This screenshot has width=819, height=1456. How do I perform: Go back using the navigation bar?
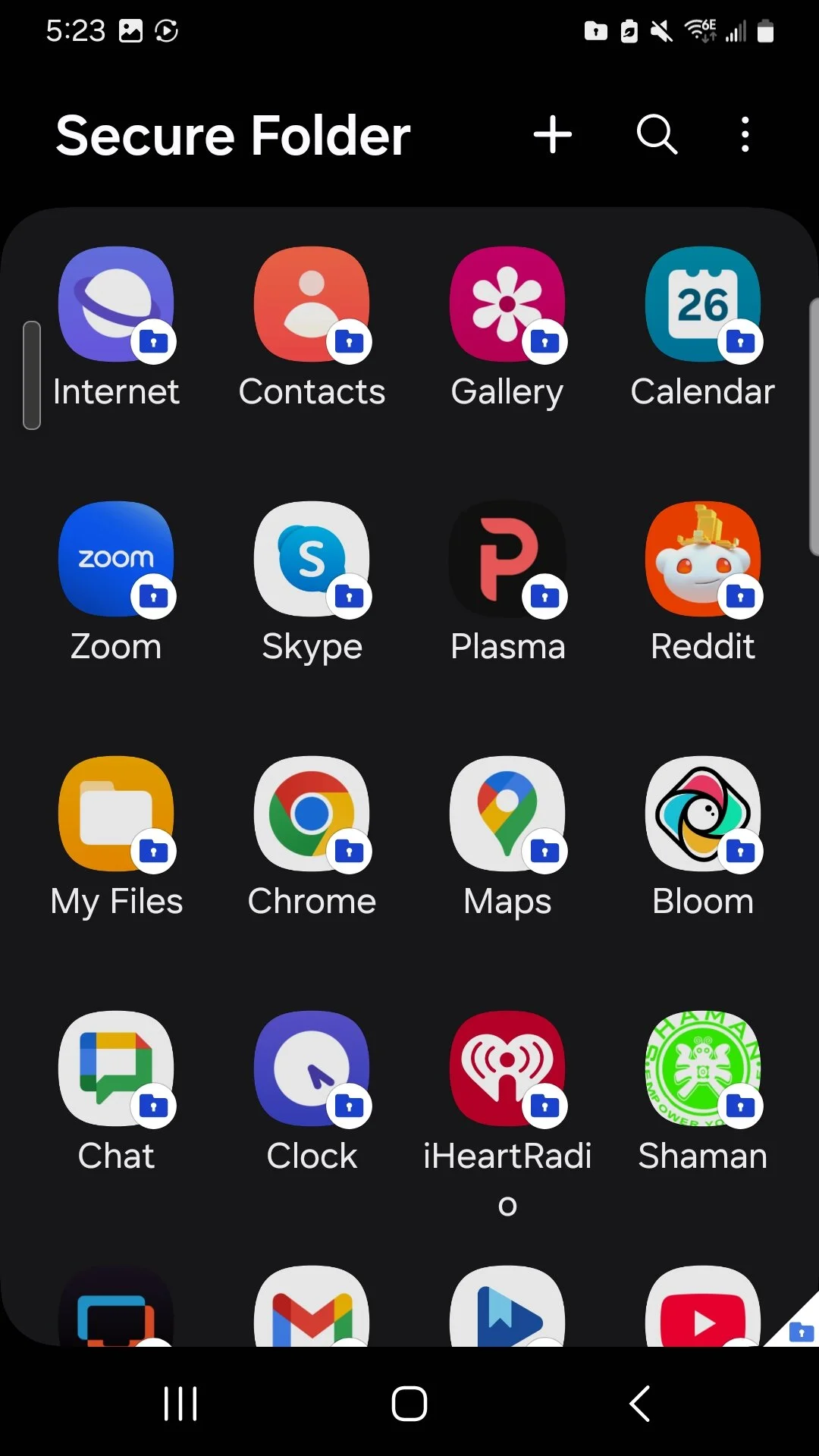[640, 1403]
